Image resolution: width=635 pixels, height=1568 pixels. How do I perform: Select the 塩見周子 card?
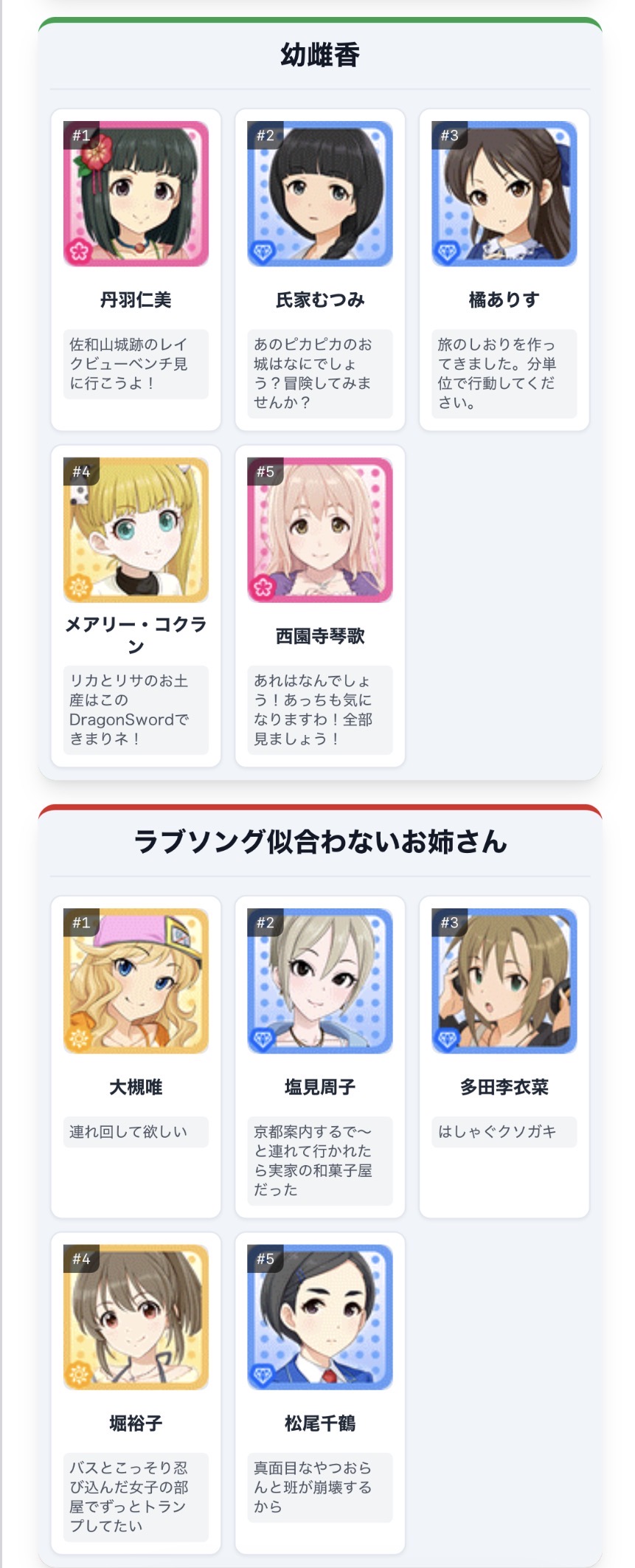pos(320,1057)
